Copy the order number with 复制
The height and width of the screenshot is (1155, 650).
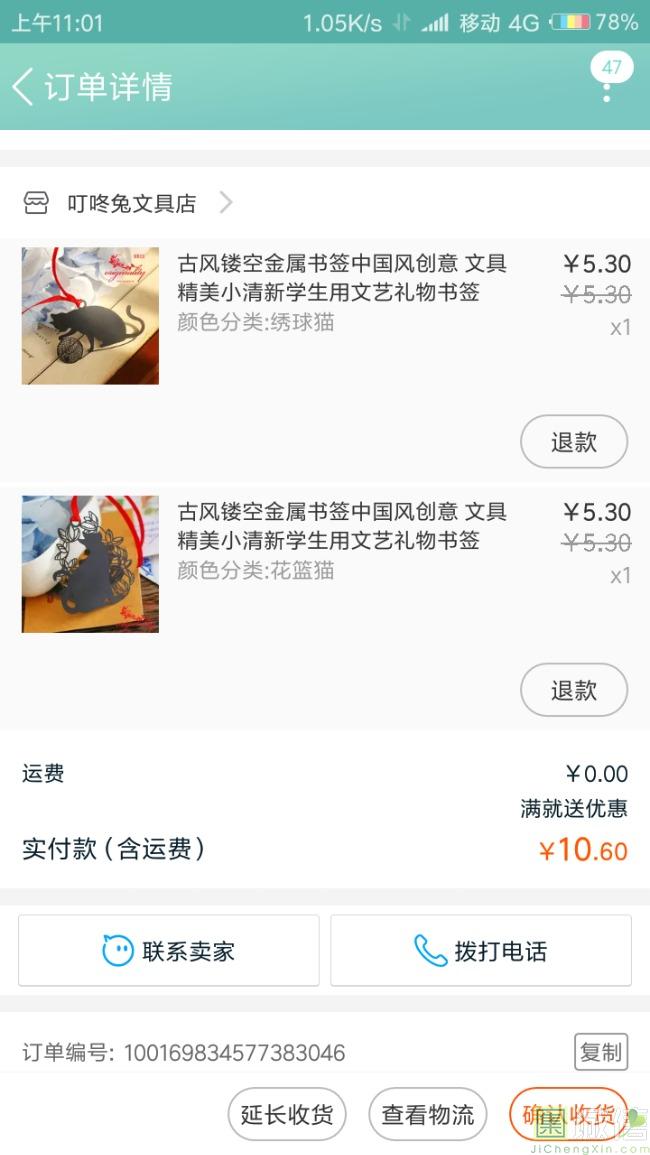tap(601, 1052)
